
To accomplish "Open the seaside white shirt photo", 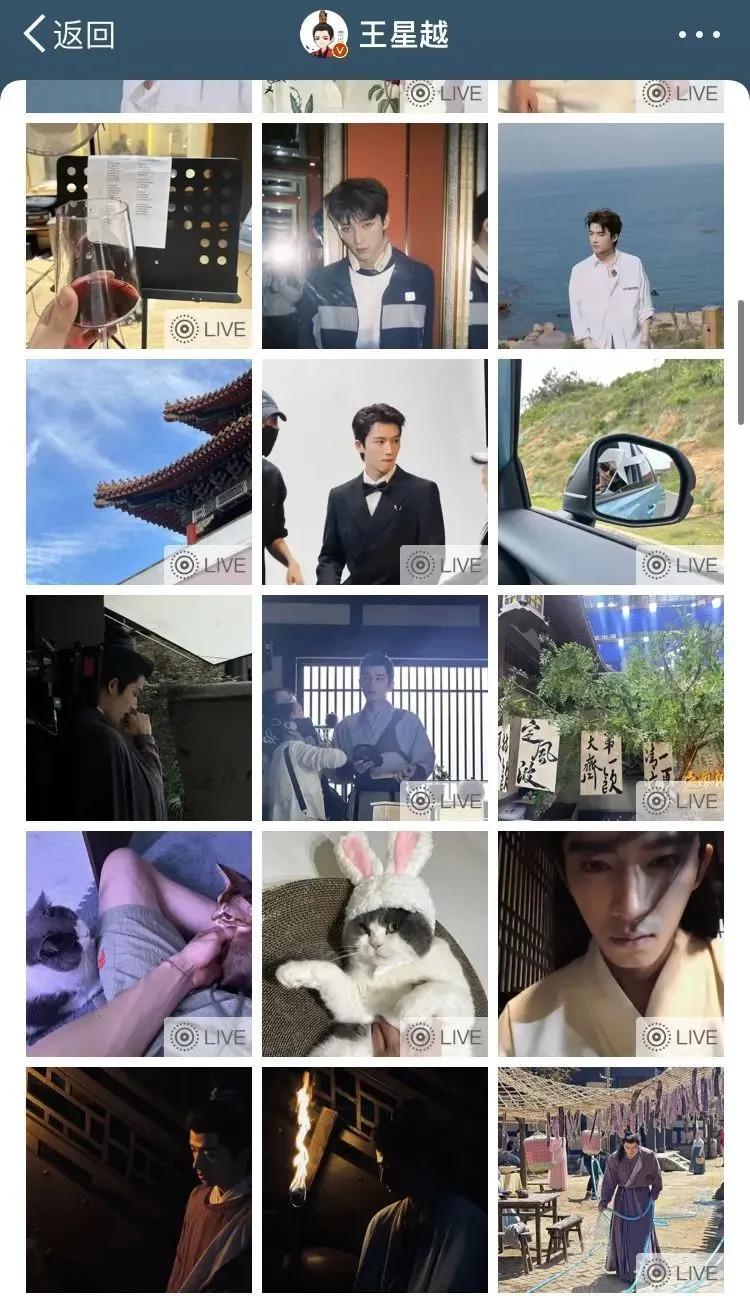I will tap(610, 235).
